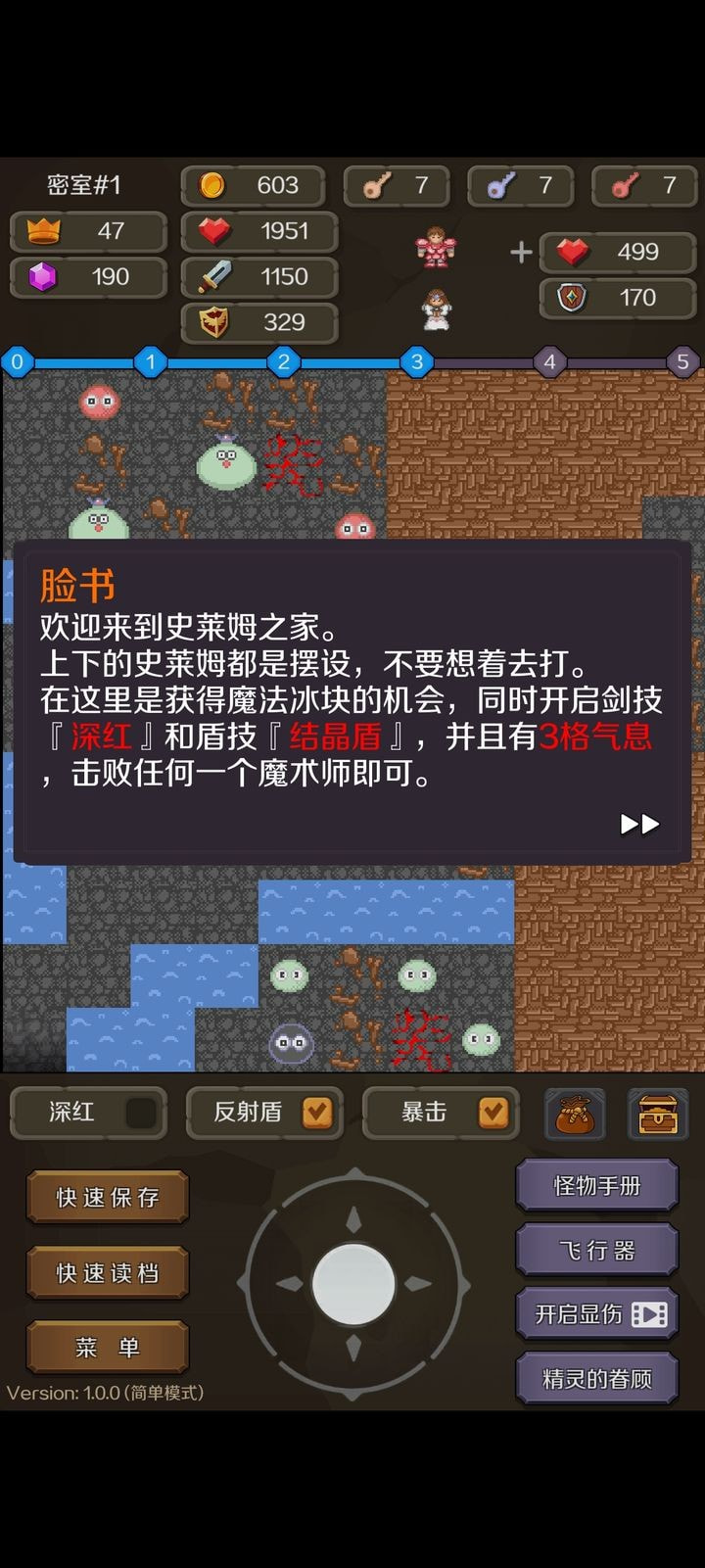Enable damage display with 开启显伤
705x1568 pixels.
597,1314
